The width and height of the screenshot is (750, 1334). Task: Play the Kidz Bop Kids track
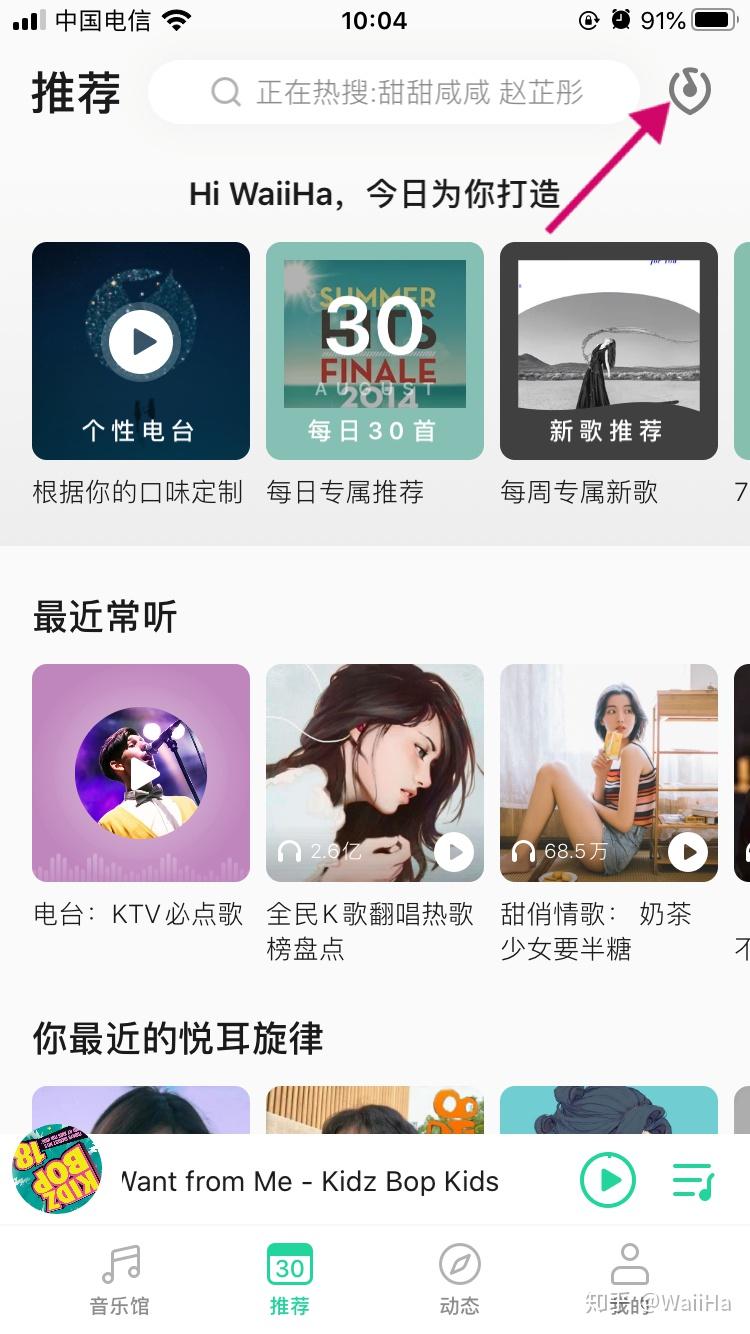(x=608, y=1181)
